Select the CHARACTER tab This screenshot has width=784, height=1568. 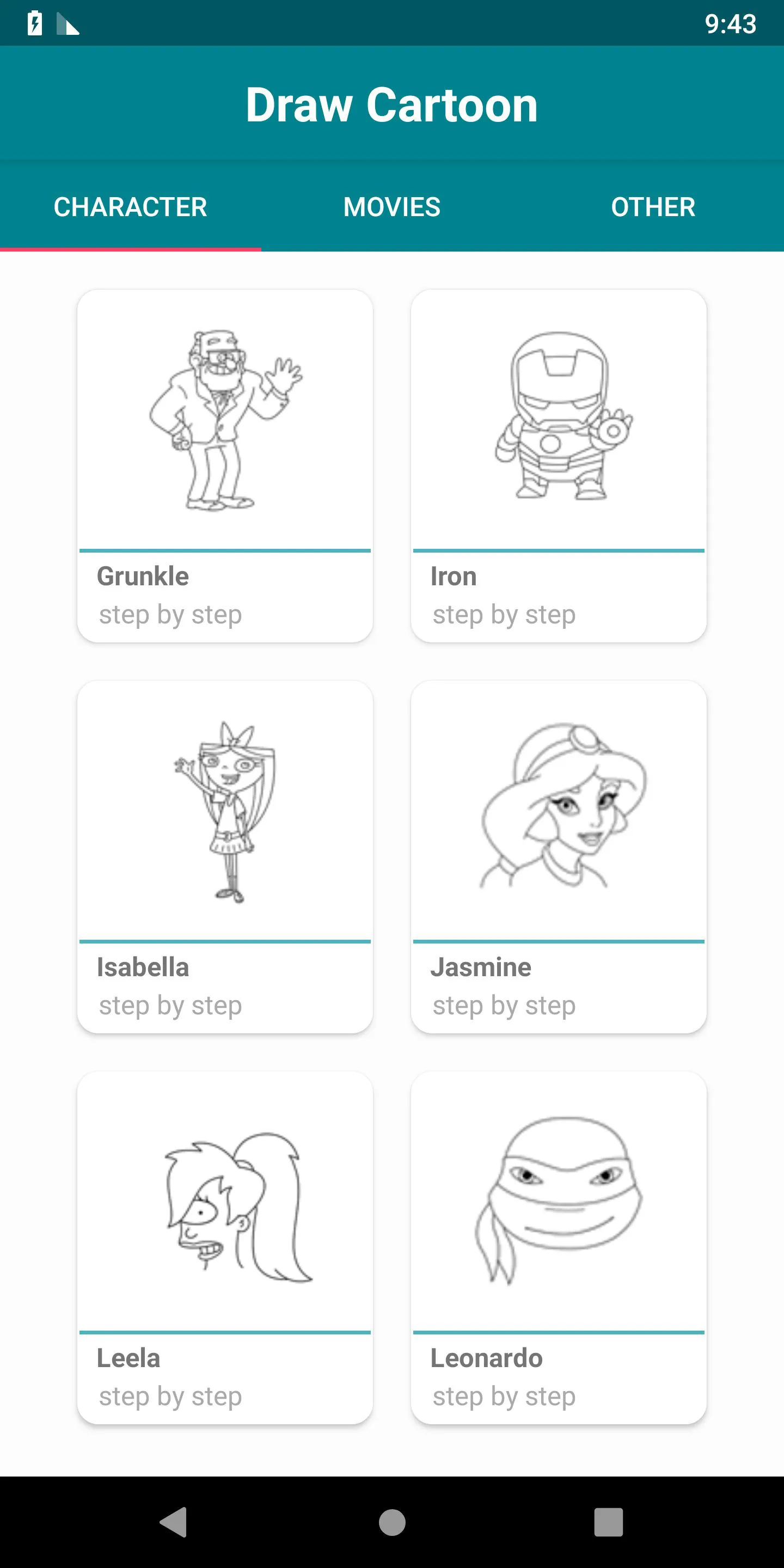[x=130, y=207]
